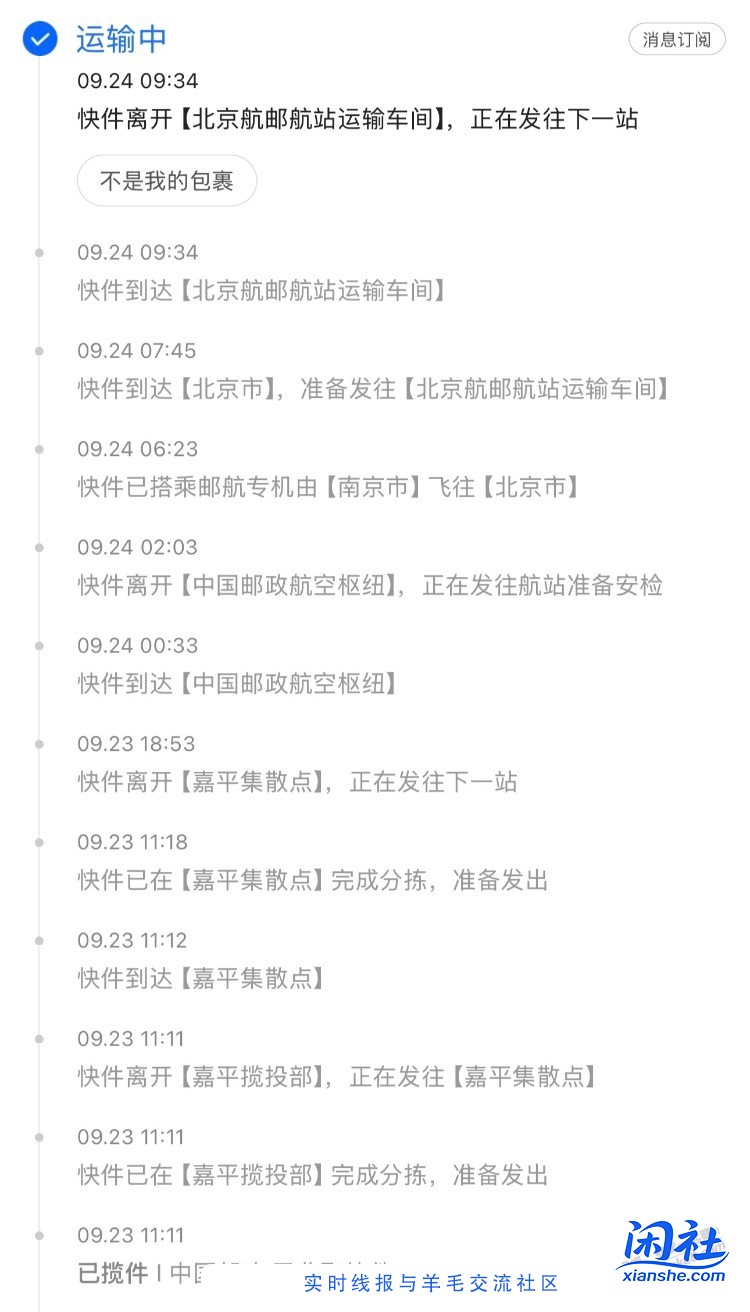This screenshot has height=1312, width=750.
Task: Tap the 不是我的包裹 button
Action: point(166,181)
